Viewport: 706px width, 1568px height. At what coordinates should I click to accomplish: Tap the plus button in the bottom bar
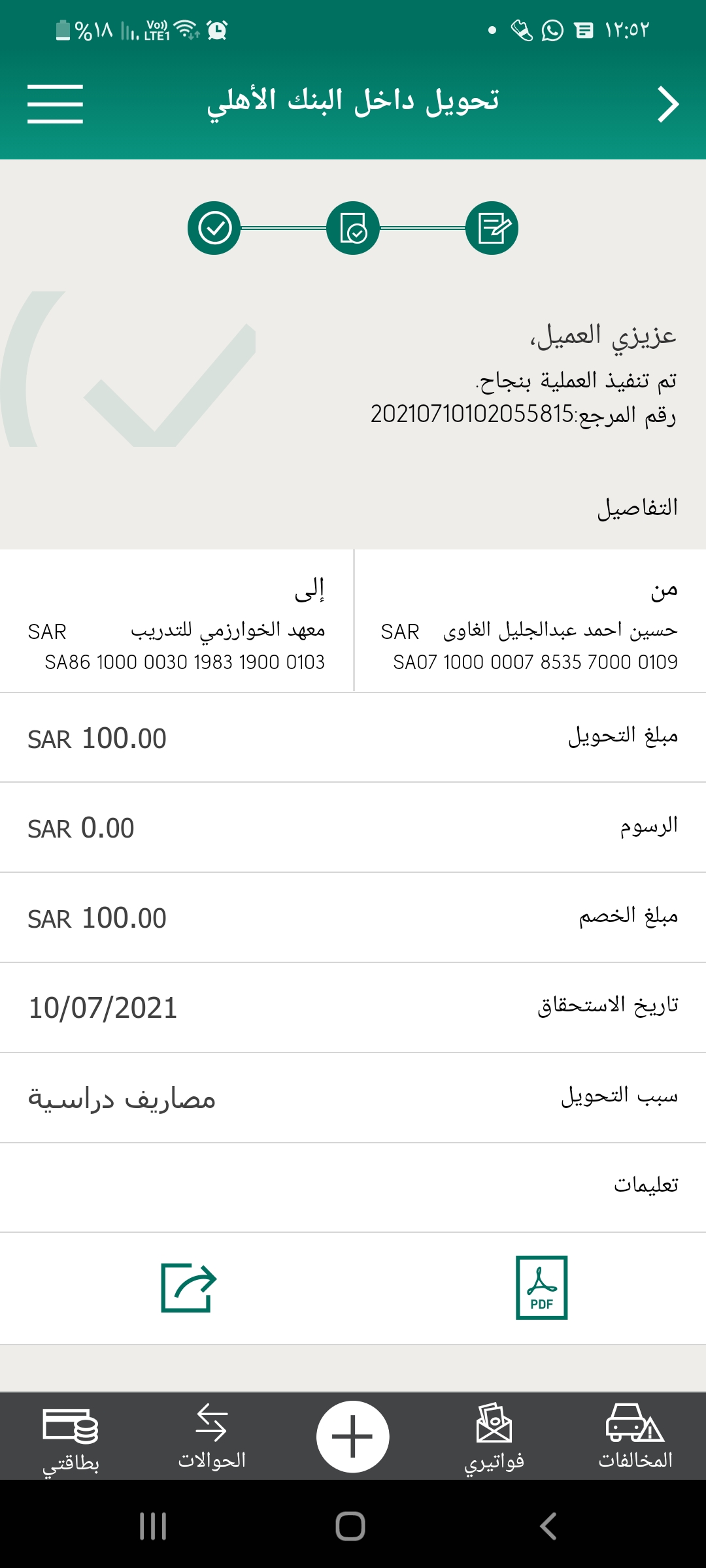click(353, 1437)
